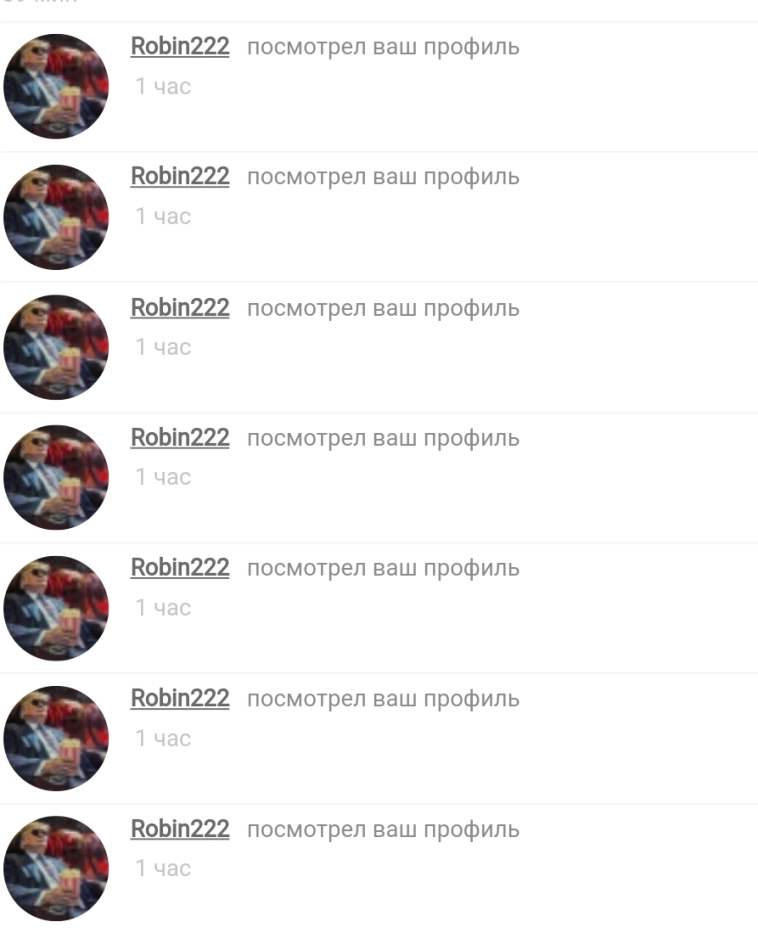Viewport: 758px width, 933px height.
Task: Tap Robin222's avatar in the bottom notification
Action: pos(56,868)
